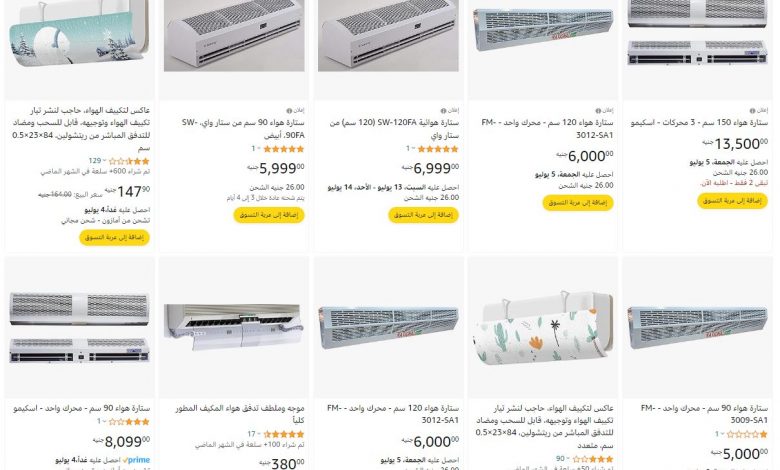Open the SW-120FA Star Way air curtain listing

[394, 128]
